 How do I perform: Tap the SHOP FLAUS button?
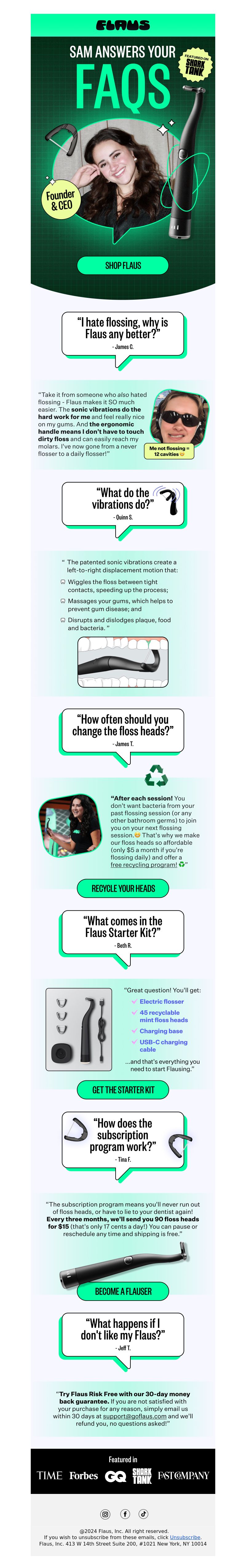pyautogui.click(x=122, y=265)
